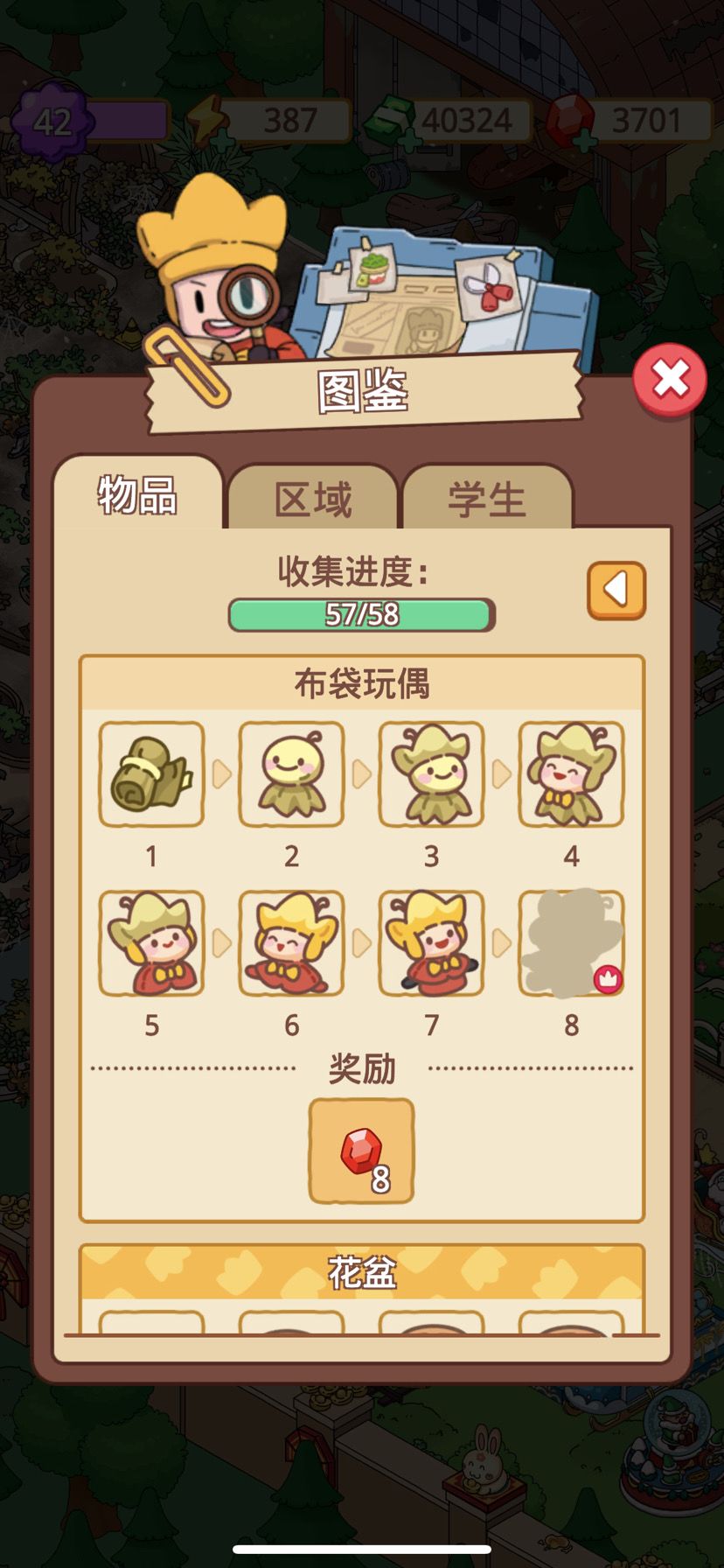This screenshot has width=724, height=1568.
Task: View the red-robed doll item 7
Action: click(x=431, y=941)
